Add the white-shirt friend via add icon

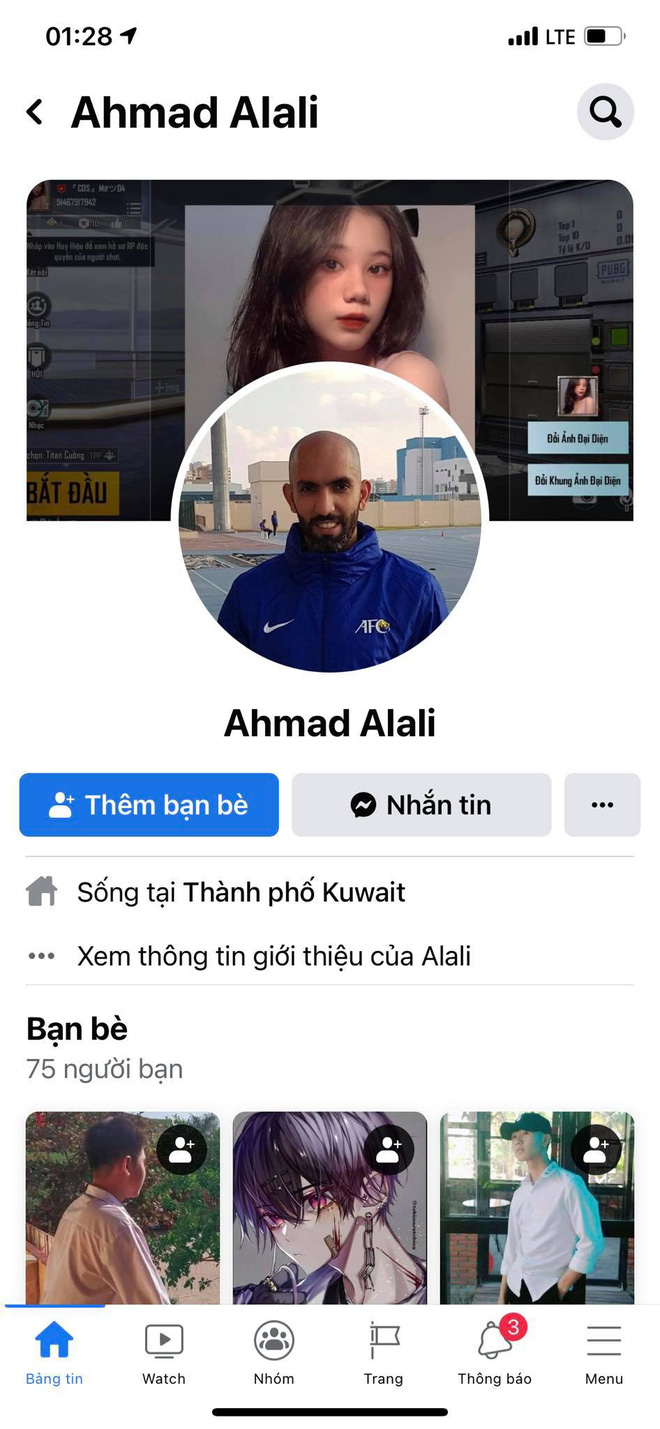click(596, 1151)
